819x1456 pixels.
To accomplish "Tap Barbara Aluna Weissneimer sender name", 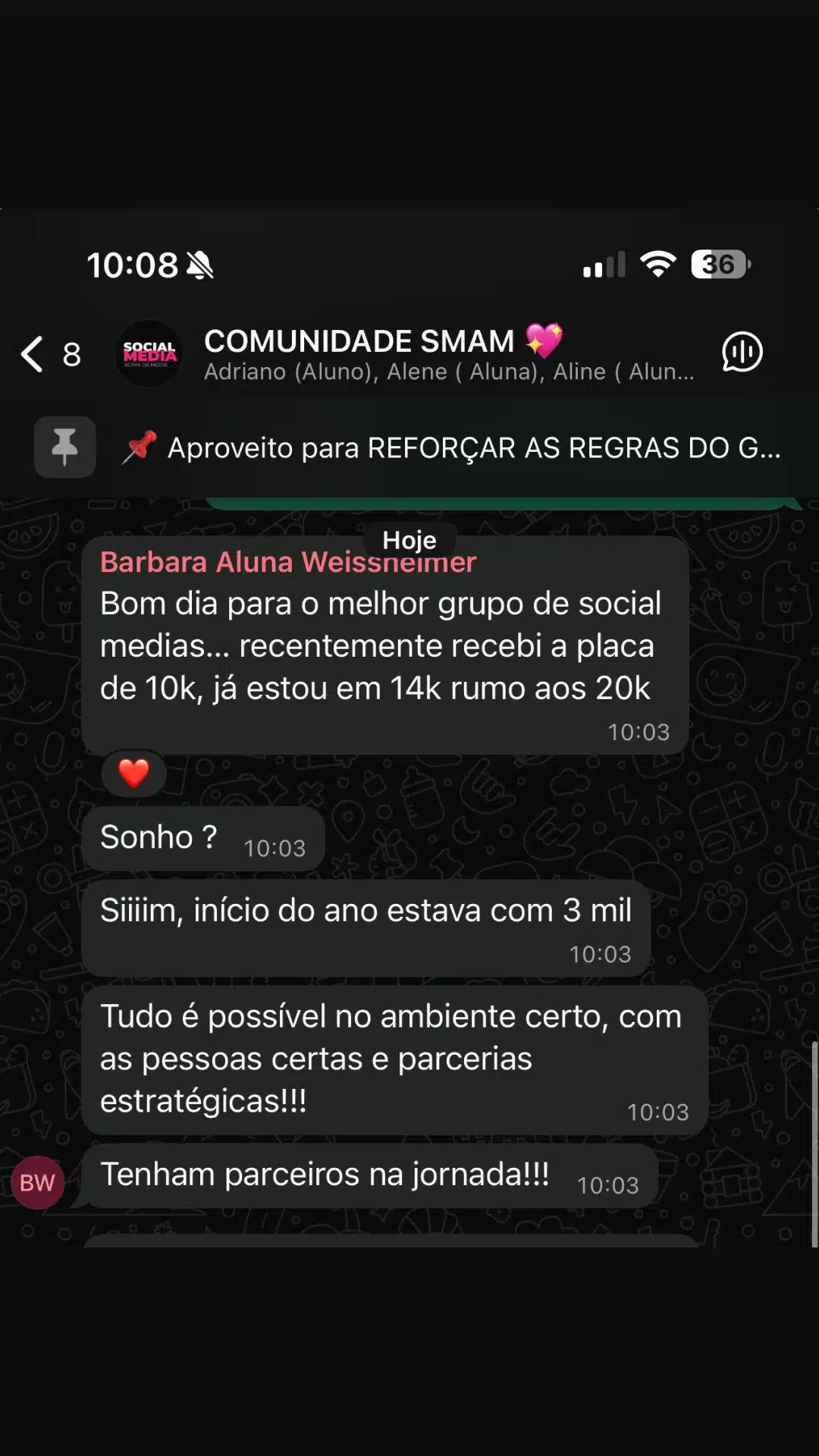I will [x=287, y=562].
